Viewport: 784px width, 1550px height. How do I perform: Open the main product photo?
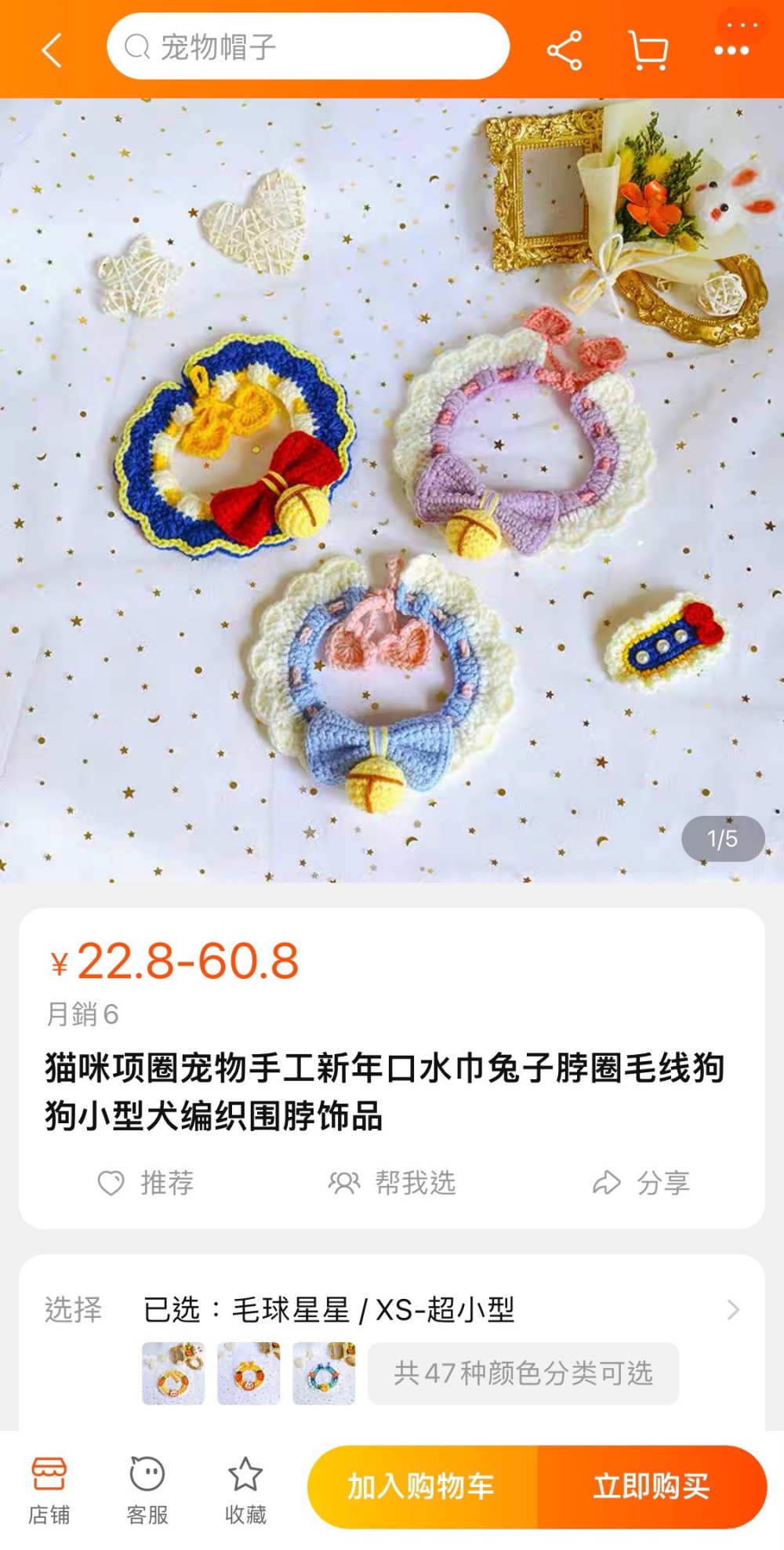(392, 490)
